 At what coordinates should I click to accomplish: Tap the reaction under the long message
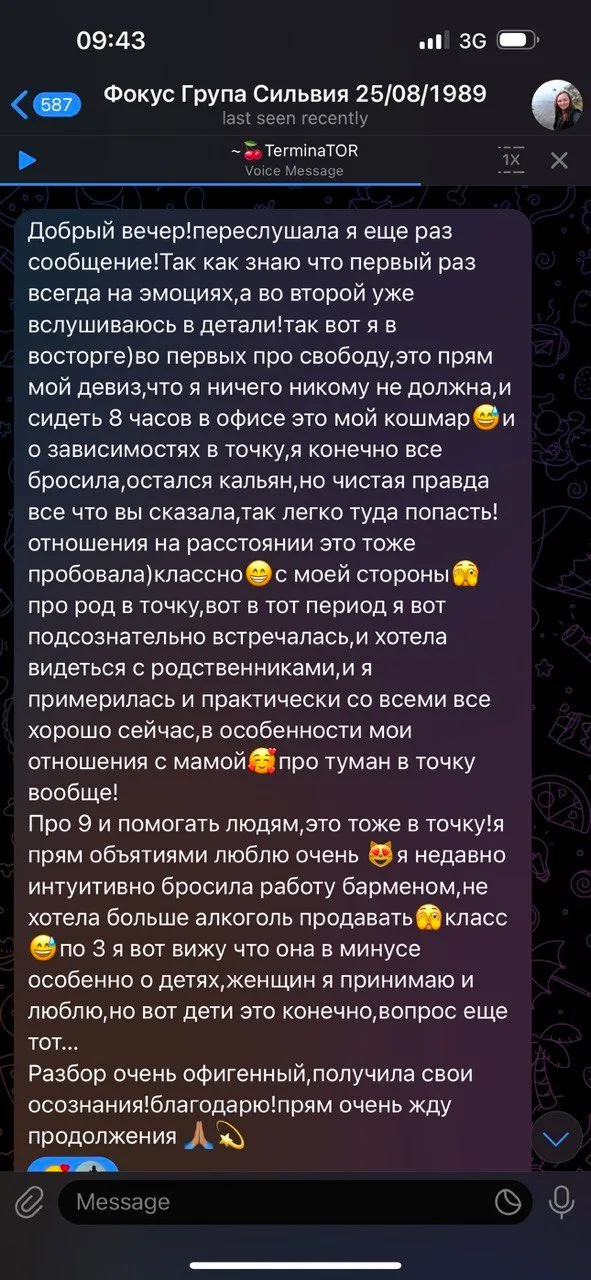coord(73,1164)
